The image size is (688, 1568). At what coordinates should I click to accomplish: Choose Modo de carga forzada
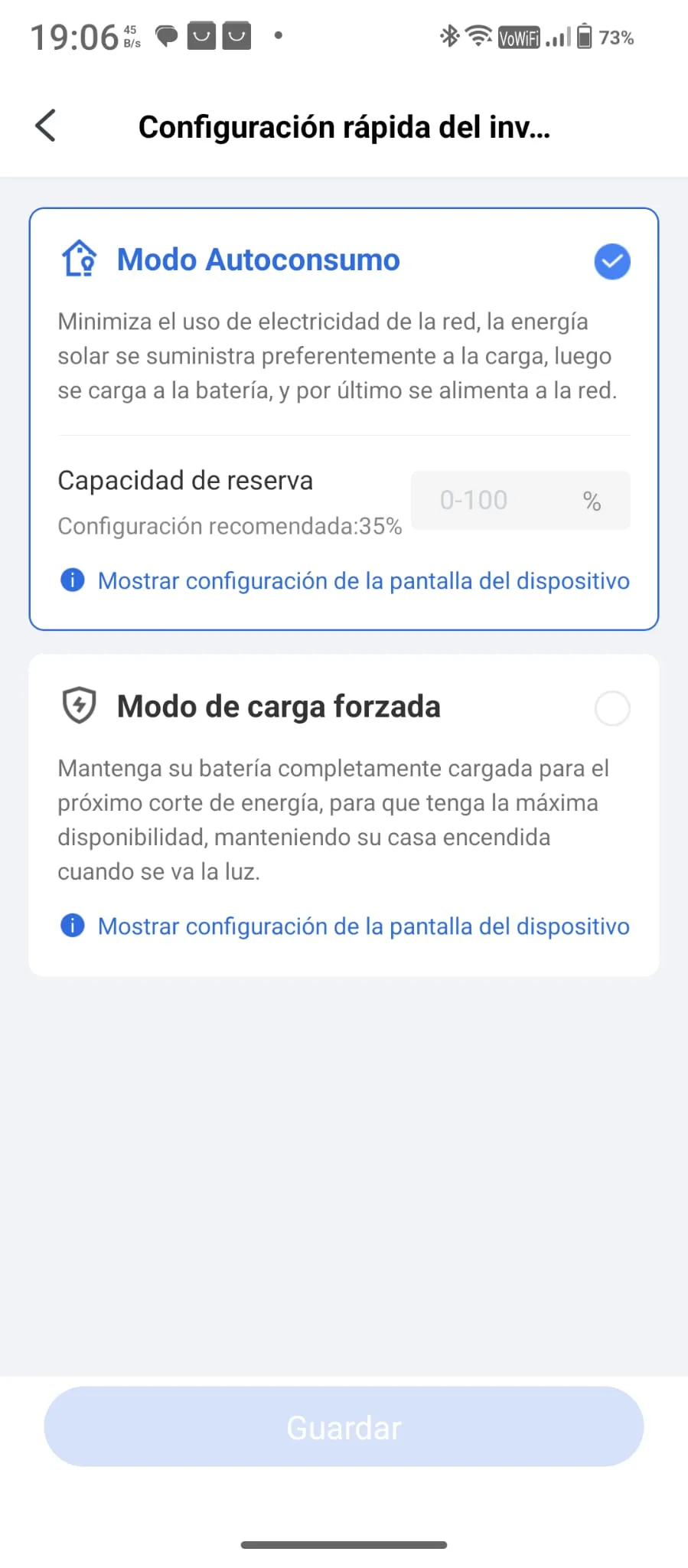[x=611, y=708]
